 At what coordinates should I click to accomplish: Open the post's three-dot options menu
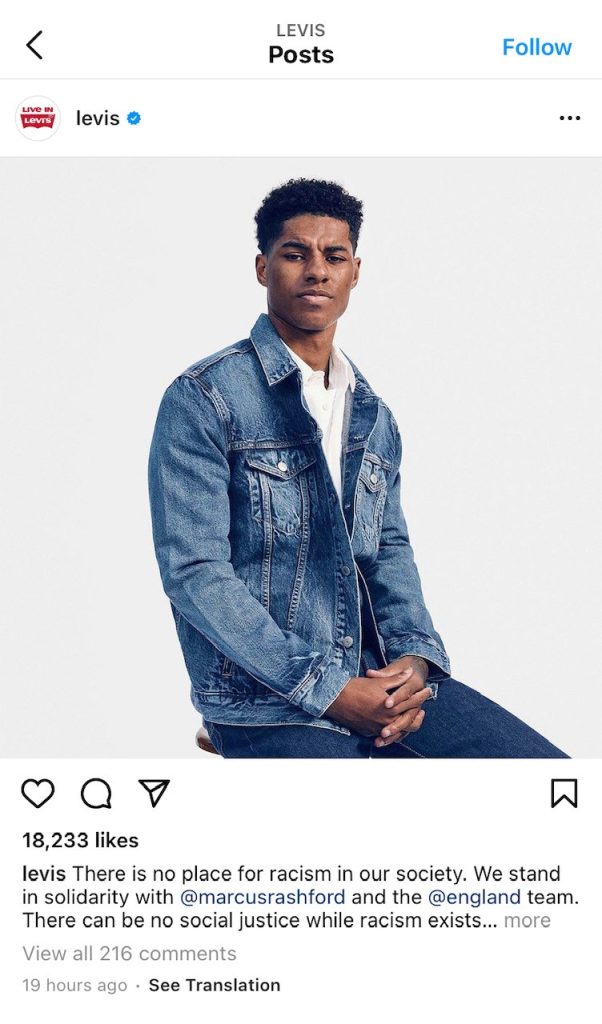pyautogui.click(x=569, y=118)
